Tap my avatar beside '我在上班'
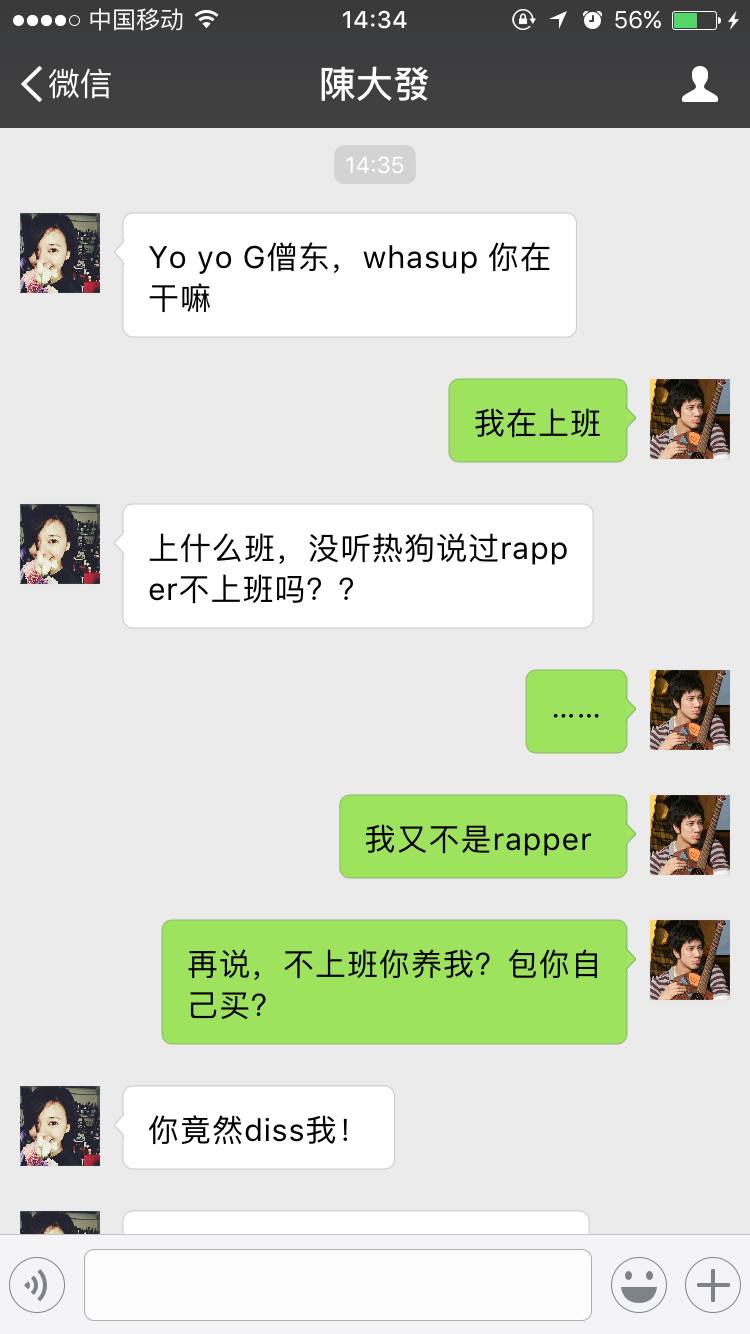 coord(689,419)
